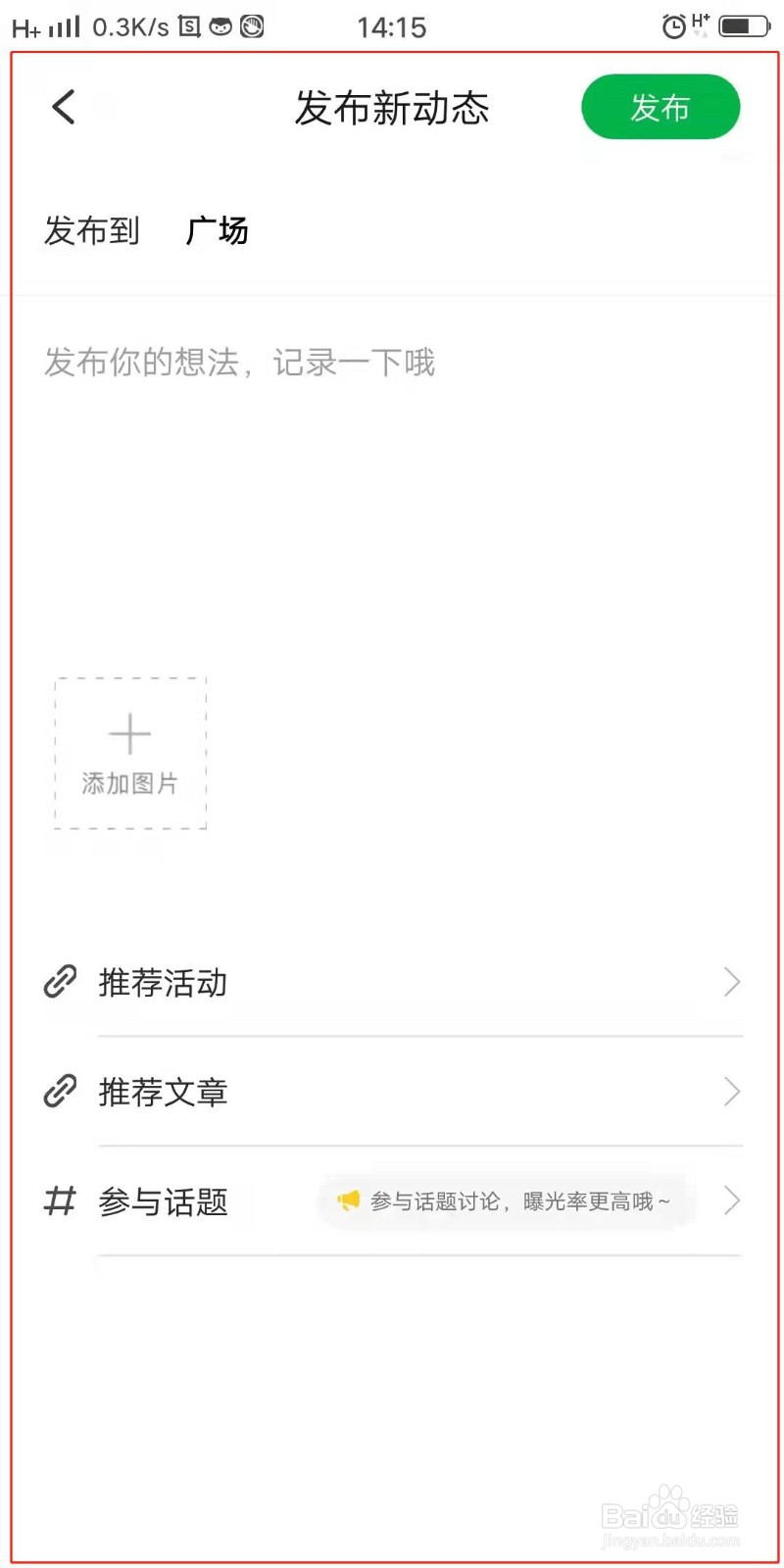Open 推荐文章 via the chevron arrow

point(731,1092)
